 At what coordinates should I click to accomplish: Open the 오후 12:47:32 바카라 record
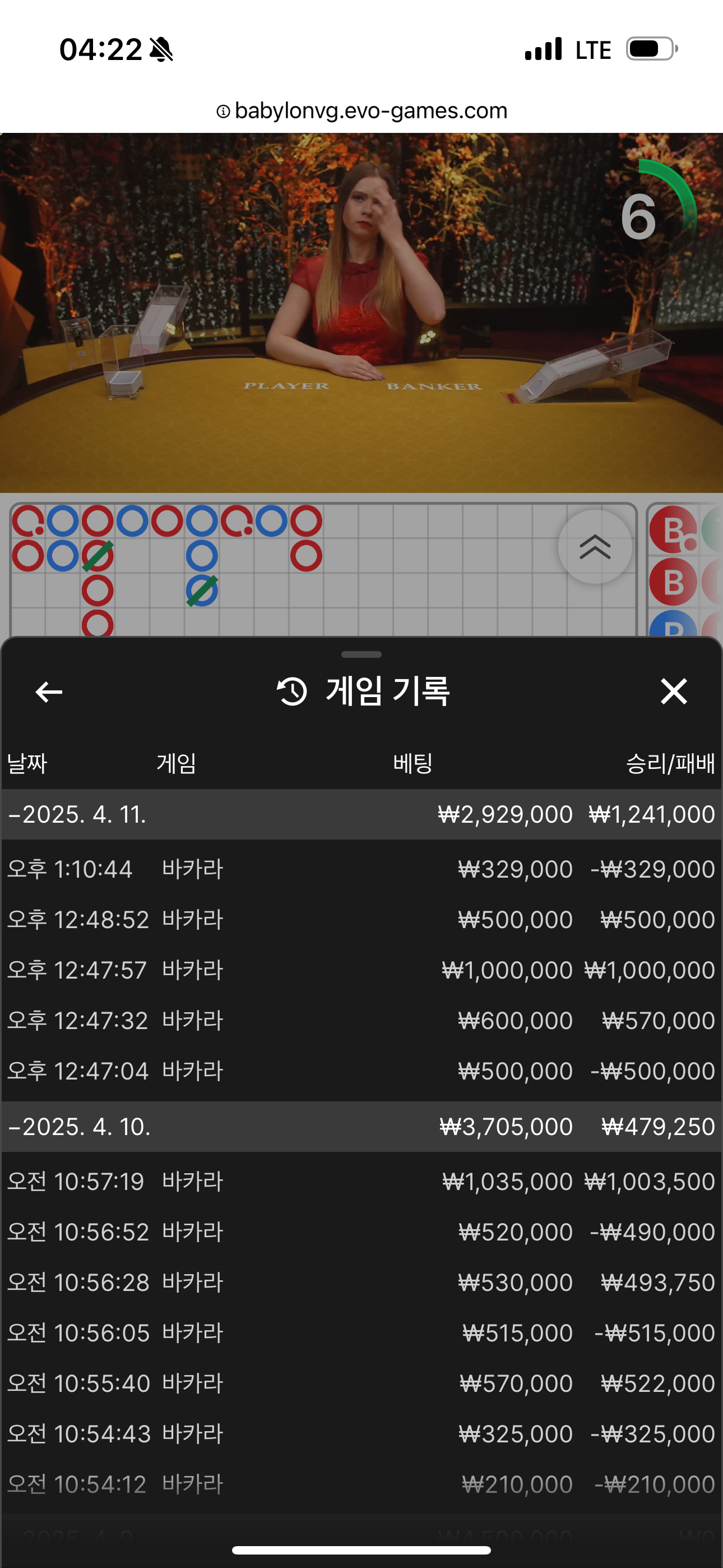point(361,1021)
